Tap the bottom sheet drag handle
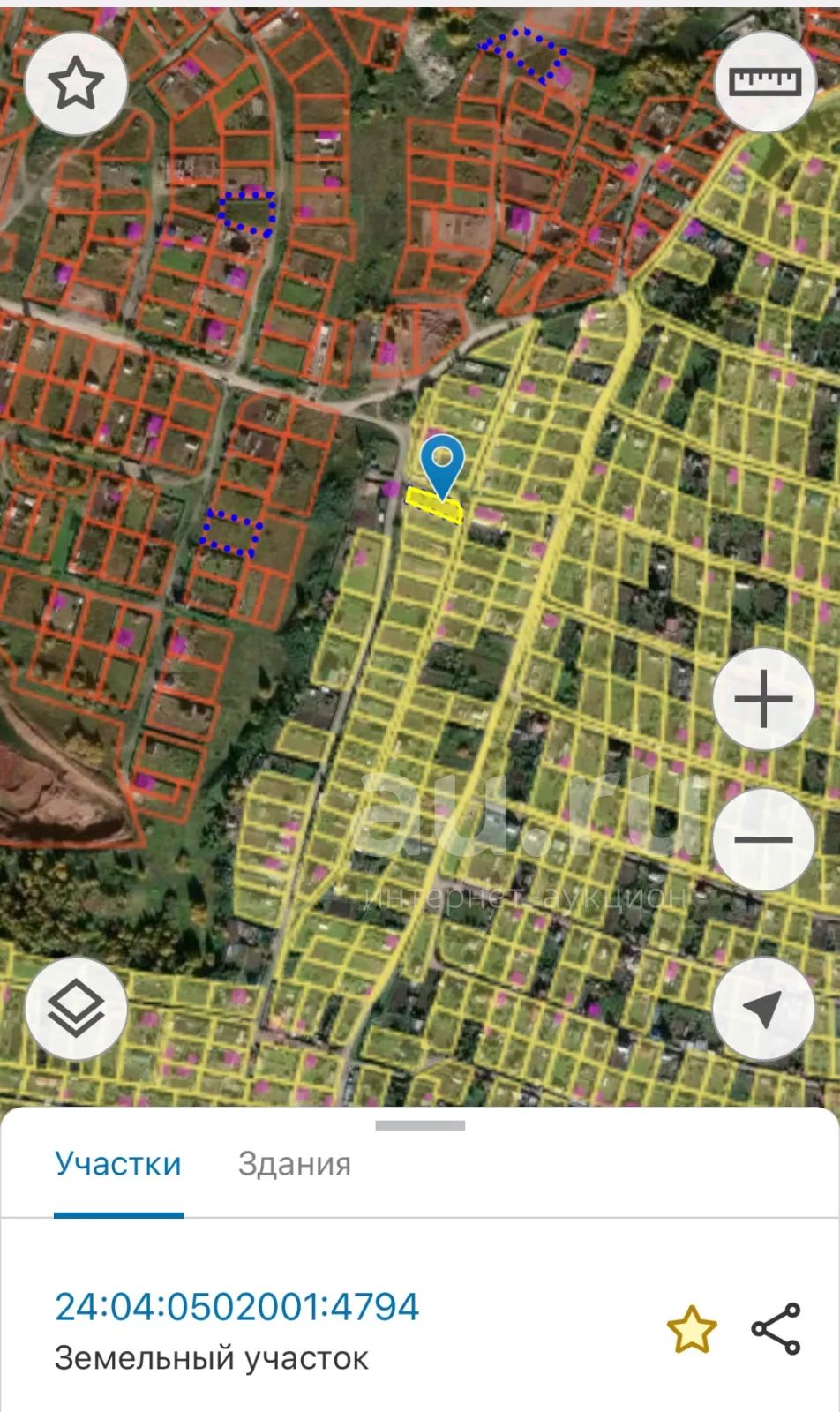The height and width of the screenshot is (1412, 840). pyautogui.click(x=420, y=1126)
